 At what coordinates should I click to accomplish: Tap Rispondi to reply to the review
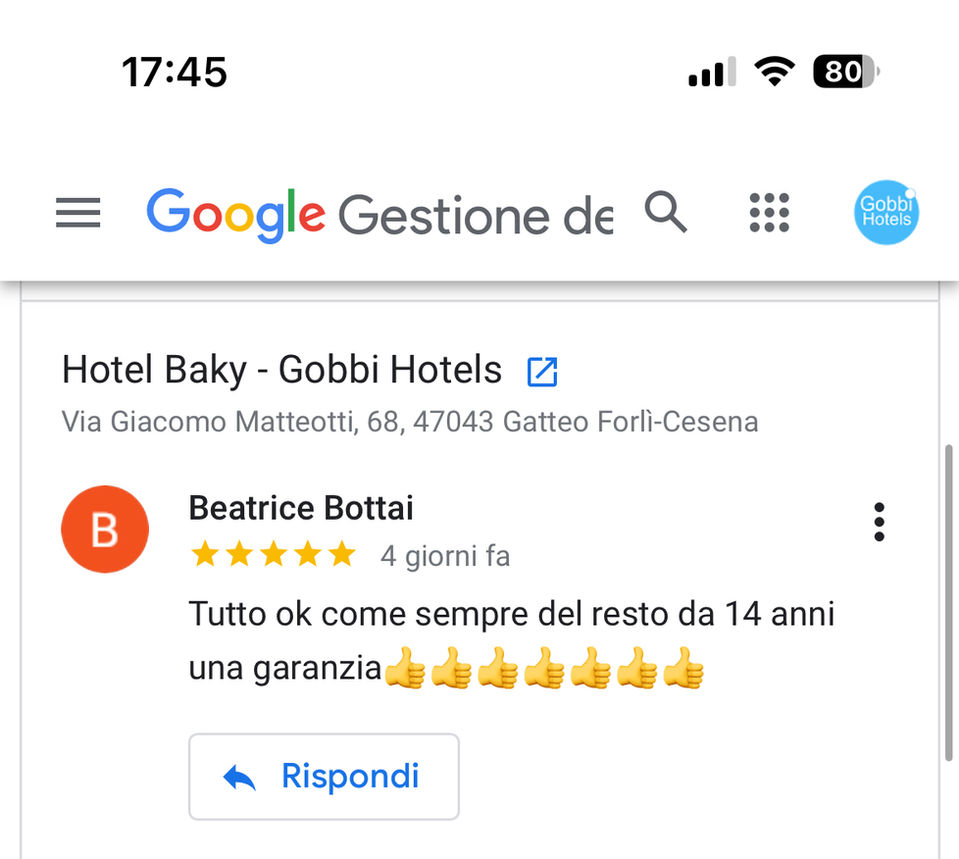coord(323,776)
